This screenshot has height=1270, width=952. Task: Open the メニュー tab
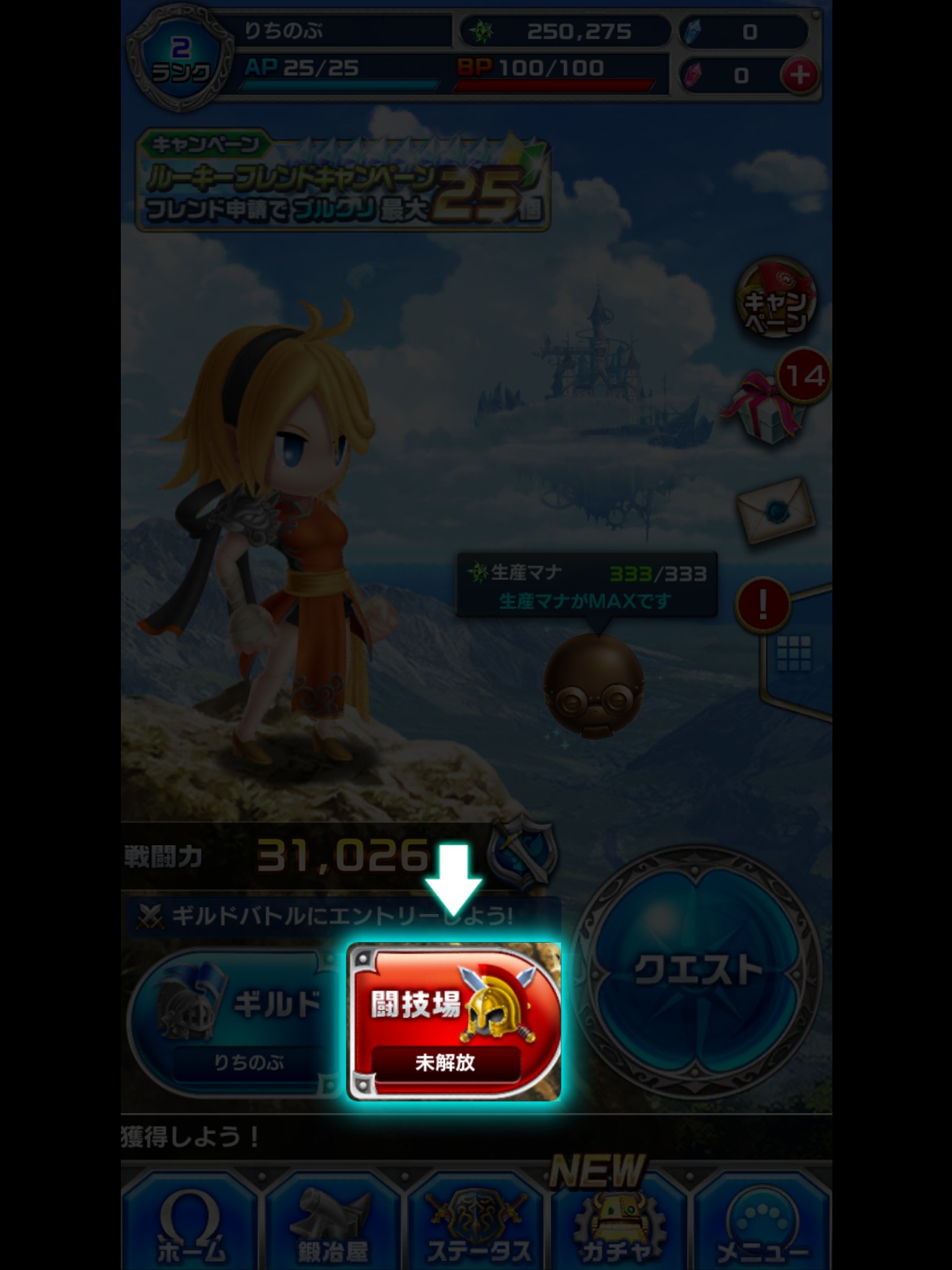click(x=761, y=1221)
